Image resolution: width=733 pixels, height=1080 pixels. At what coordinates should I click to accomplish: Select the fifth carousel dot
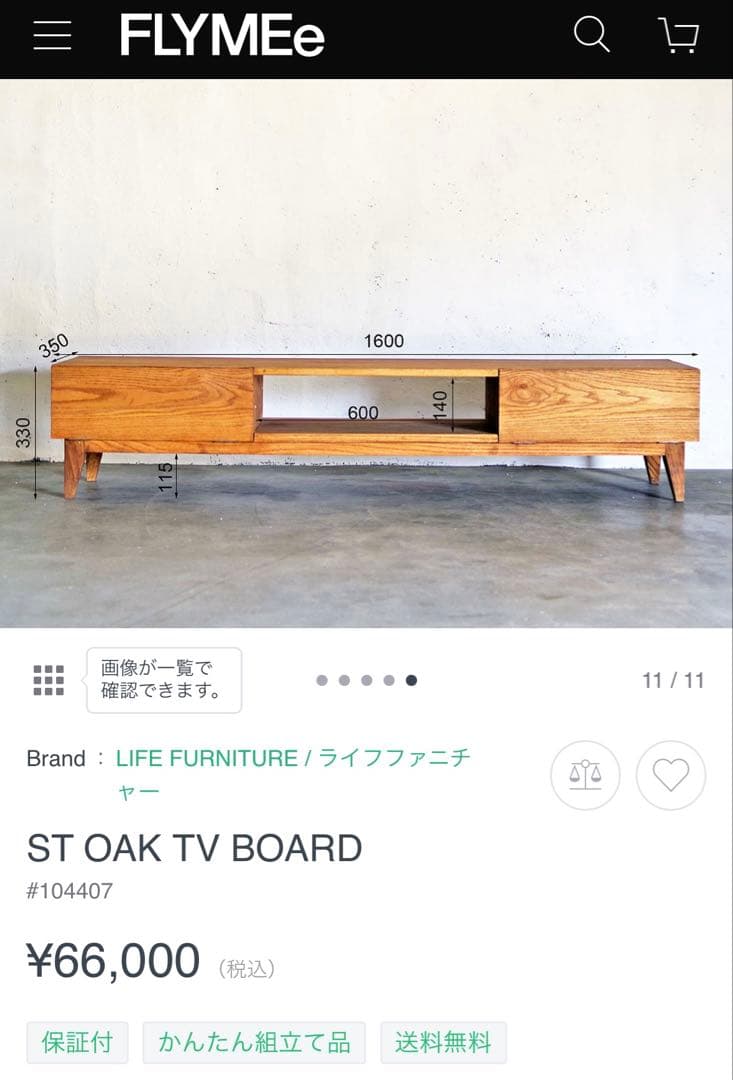(410, 679)
